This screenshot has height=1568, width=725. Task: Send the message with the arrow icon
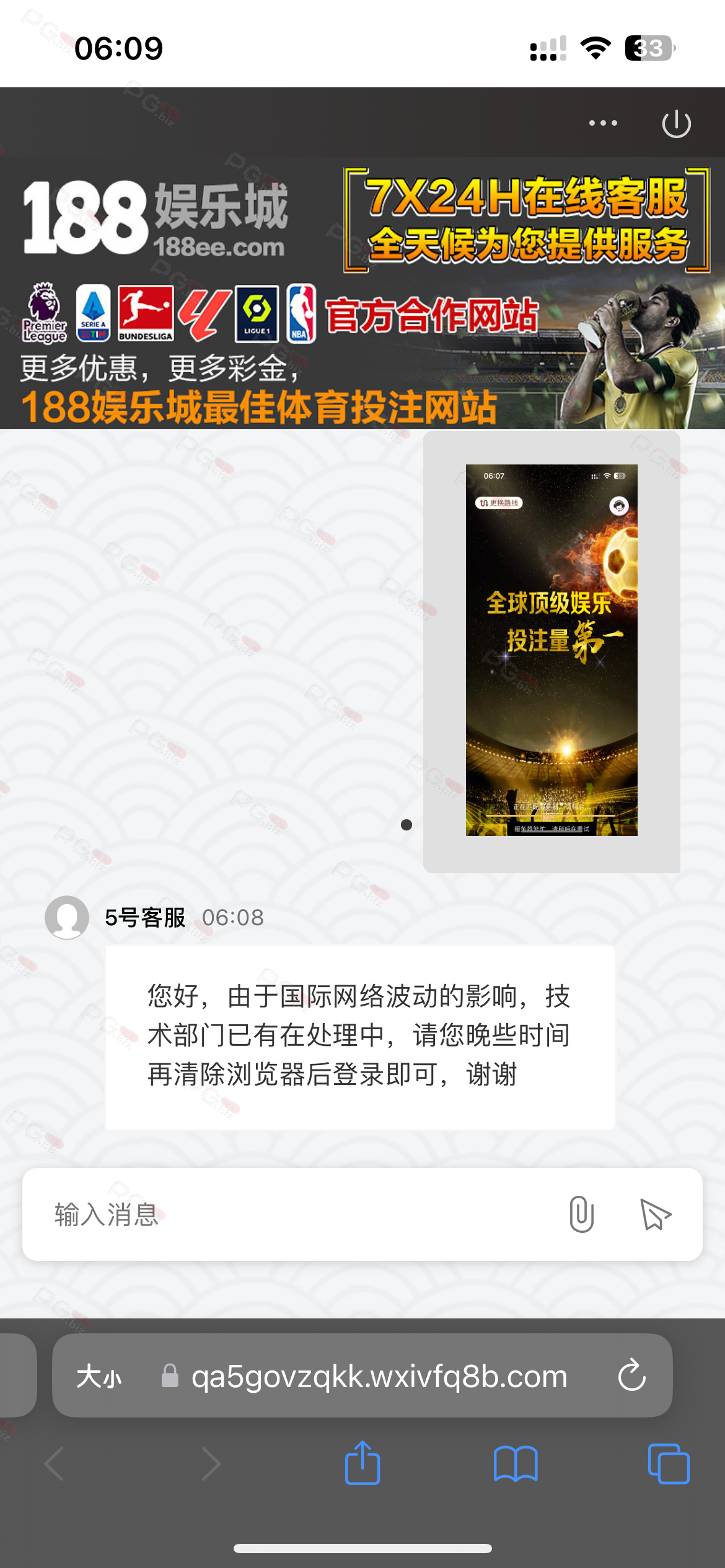tap(655, 1214)
